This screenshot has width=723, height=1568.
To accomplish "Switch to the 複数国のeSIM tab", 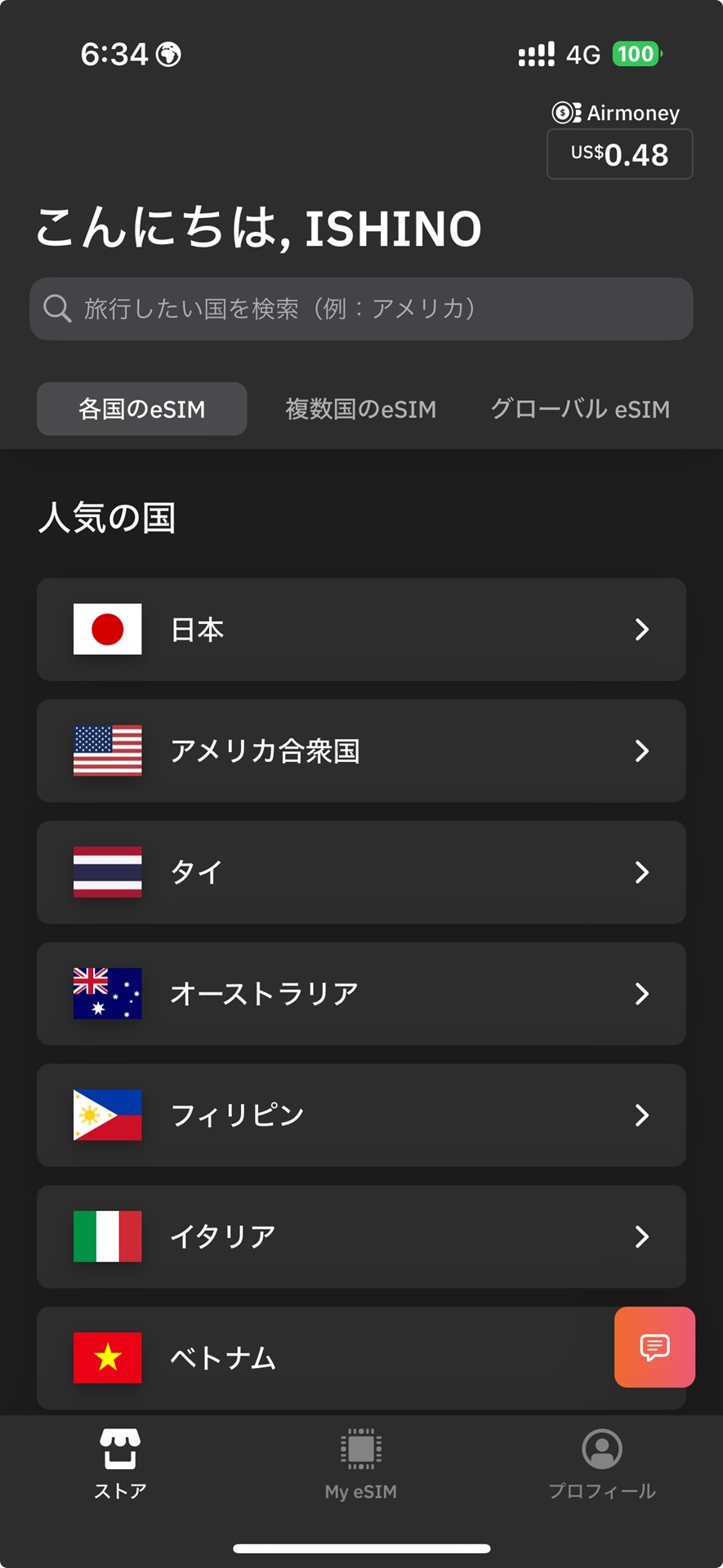I will [x=361, y=408].
